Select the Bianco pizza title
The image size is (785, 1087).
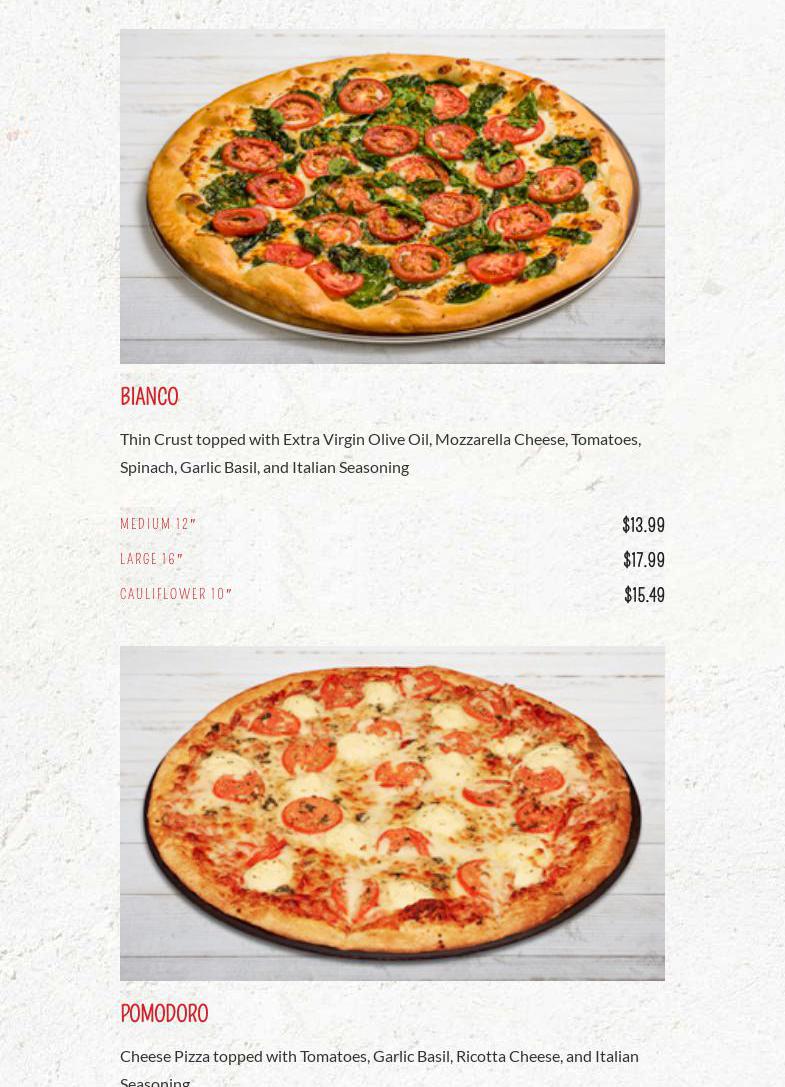click(x=149, y=397)
